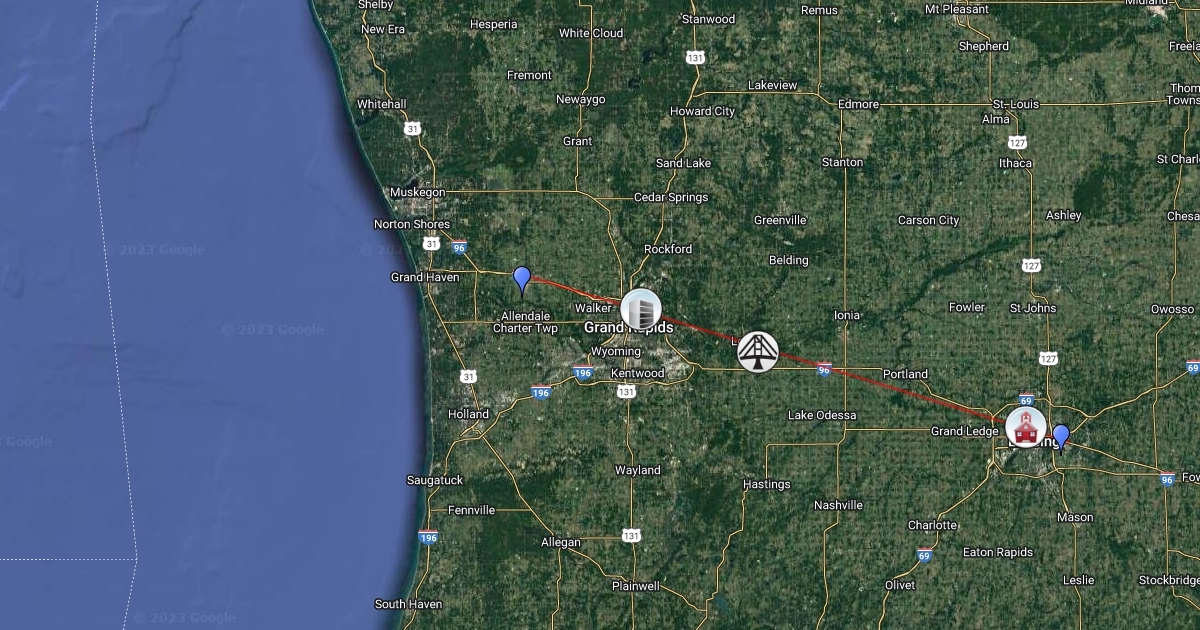Screen dimensions: 1200x630
Task: Tap the building marker at Grand Rapids
Action: coord(641,310)
